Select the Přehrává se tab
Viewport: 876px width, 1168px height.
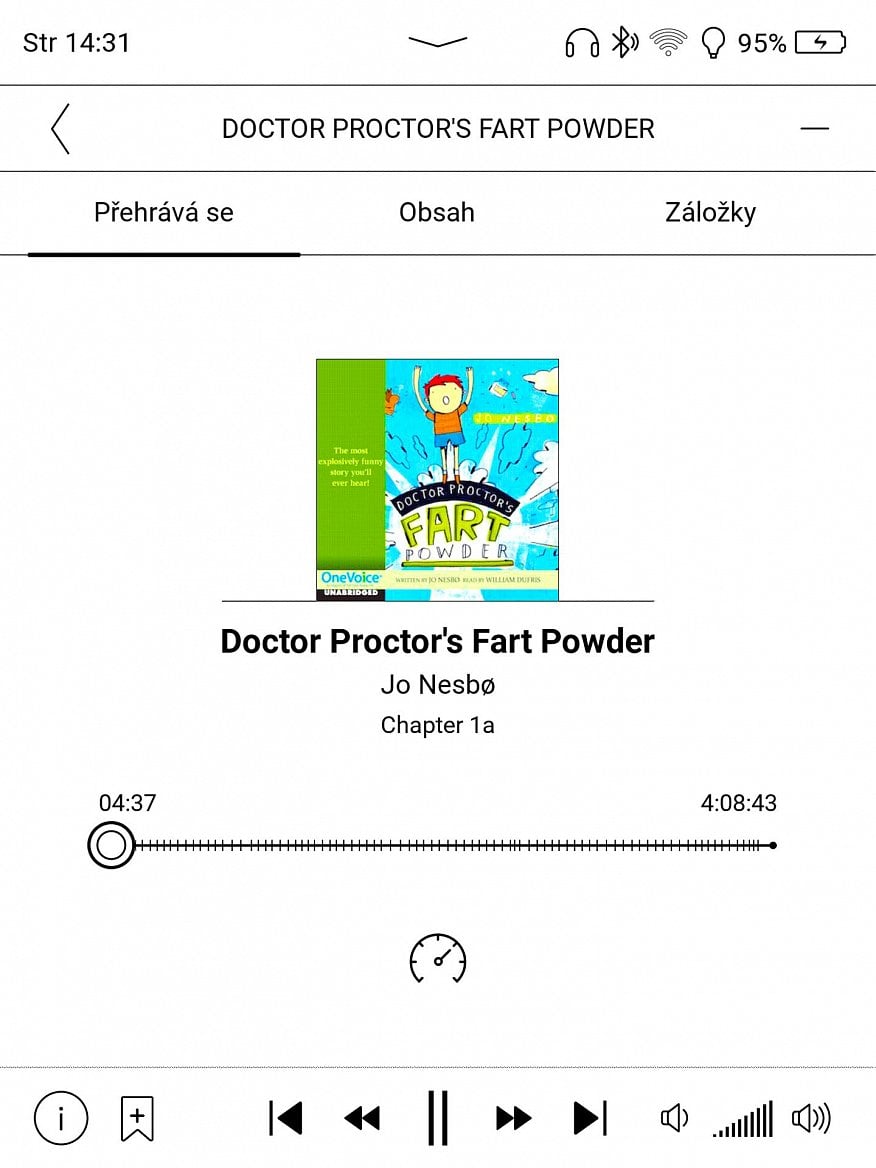point(164,213)
